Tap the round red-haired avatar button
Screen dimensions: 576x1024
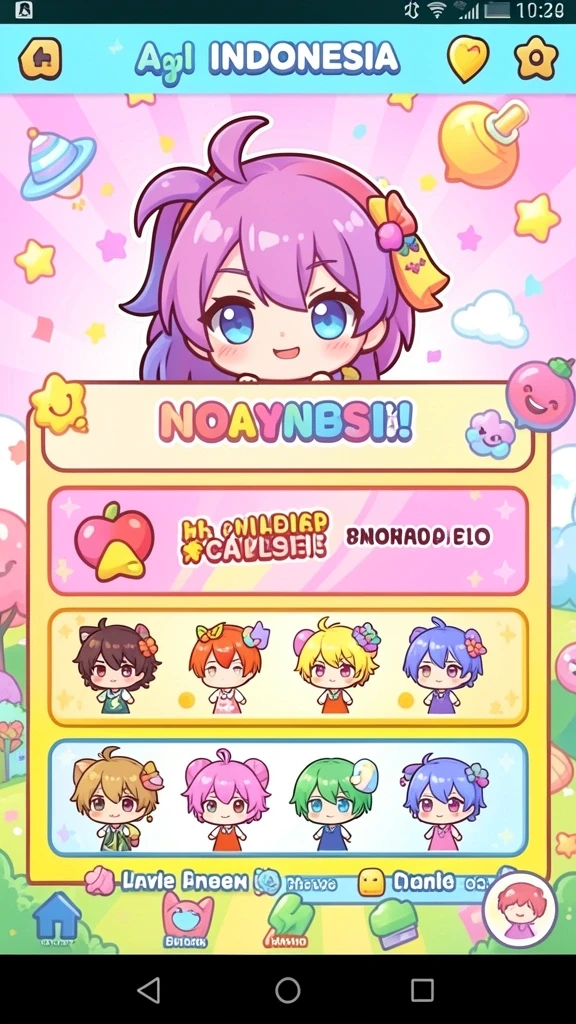pyautogui.click(x=520, y=909)
